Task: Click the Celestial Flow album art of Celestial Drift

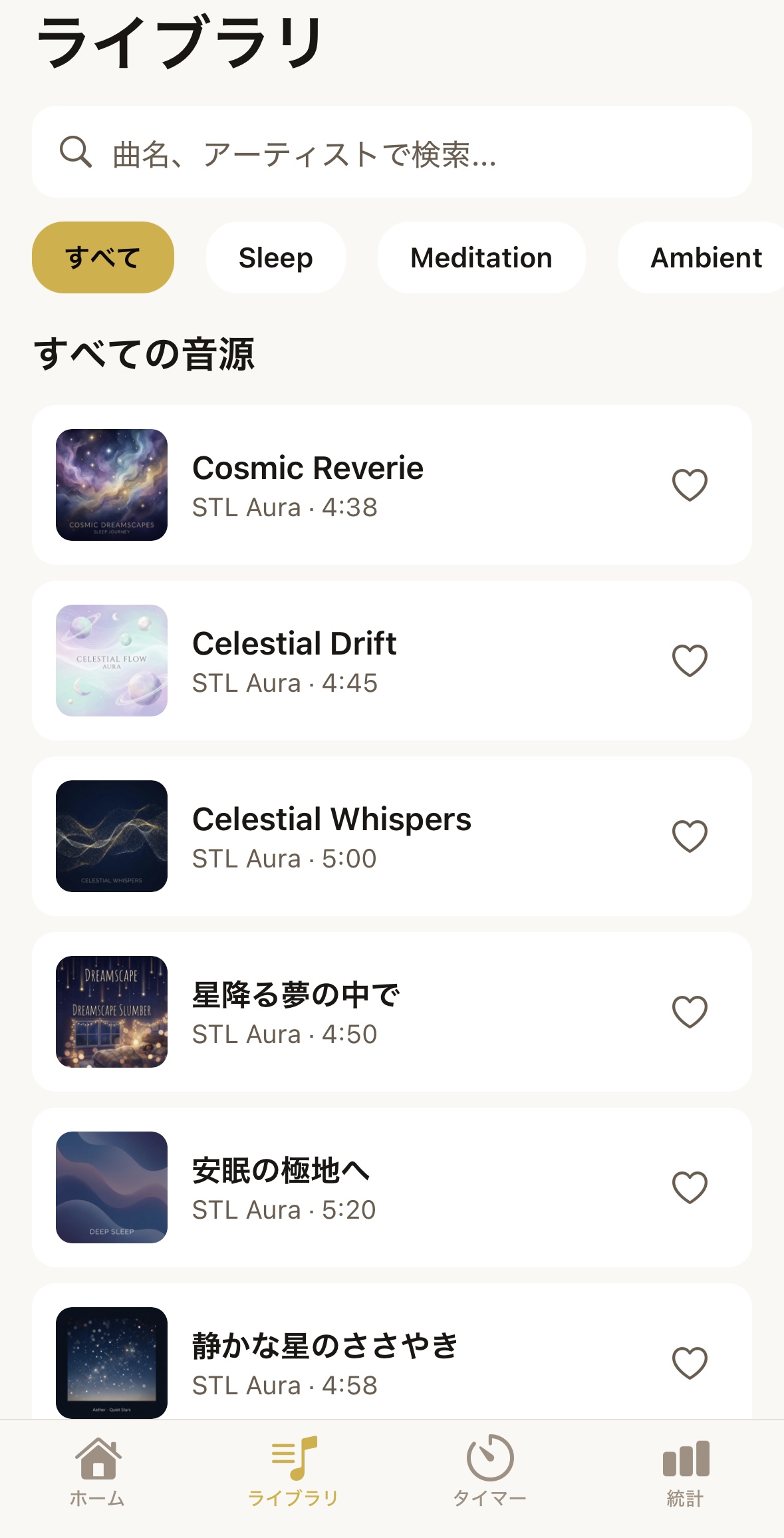Action: (110, 660)
